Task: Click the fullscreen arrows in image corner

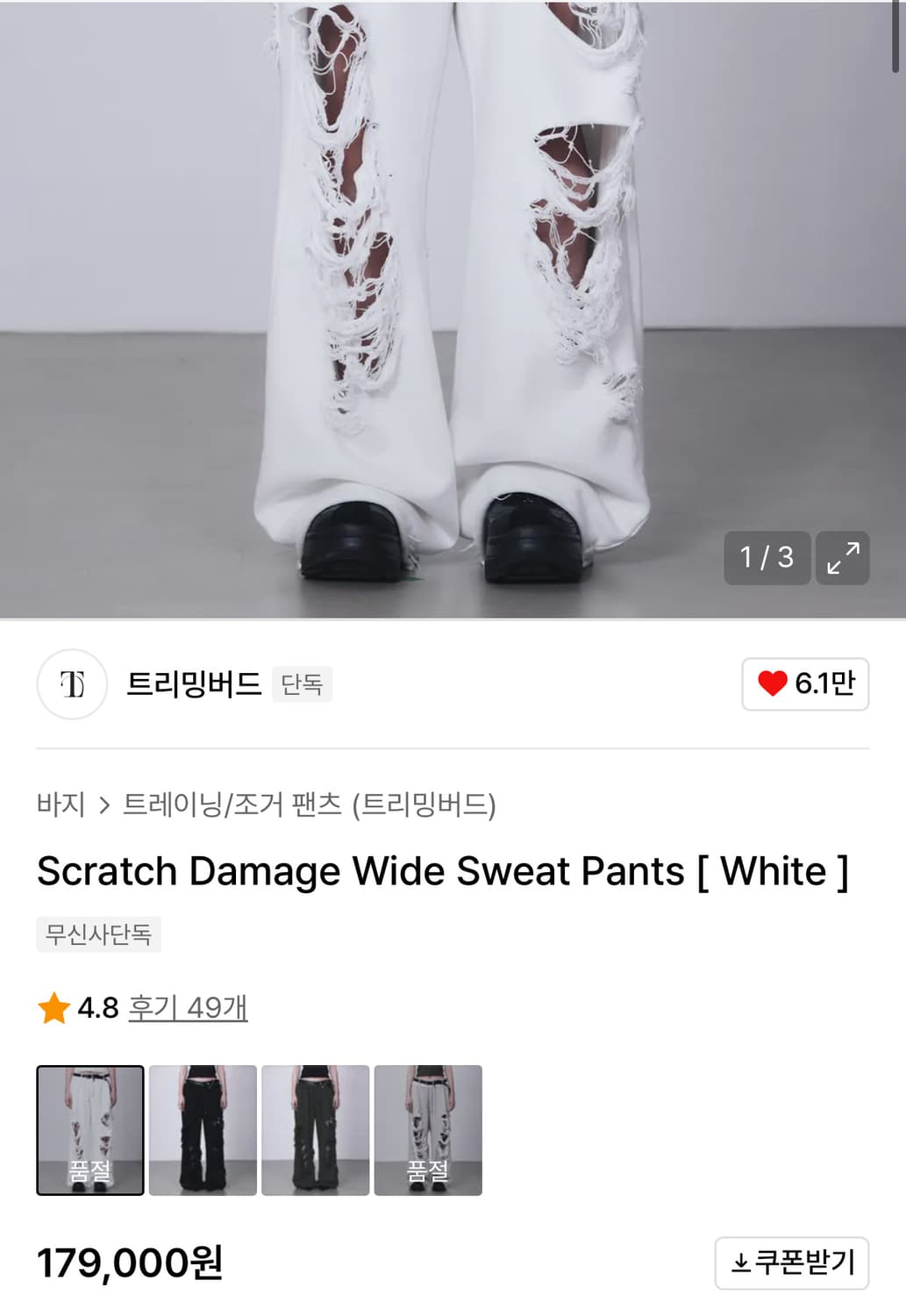Action: (843, 558)
